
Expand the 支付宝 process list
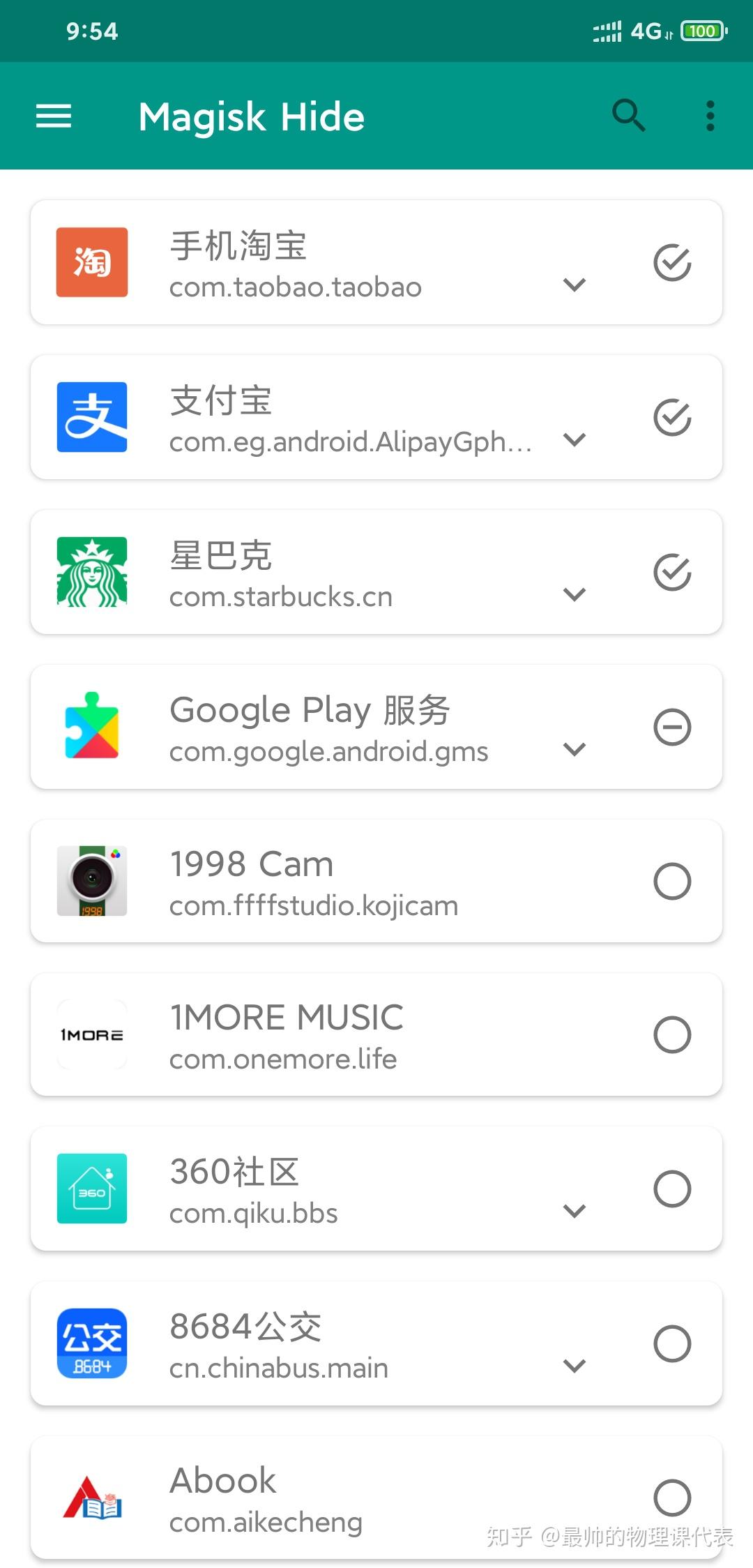[x=575, y=439]
